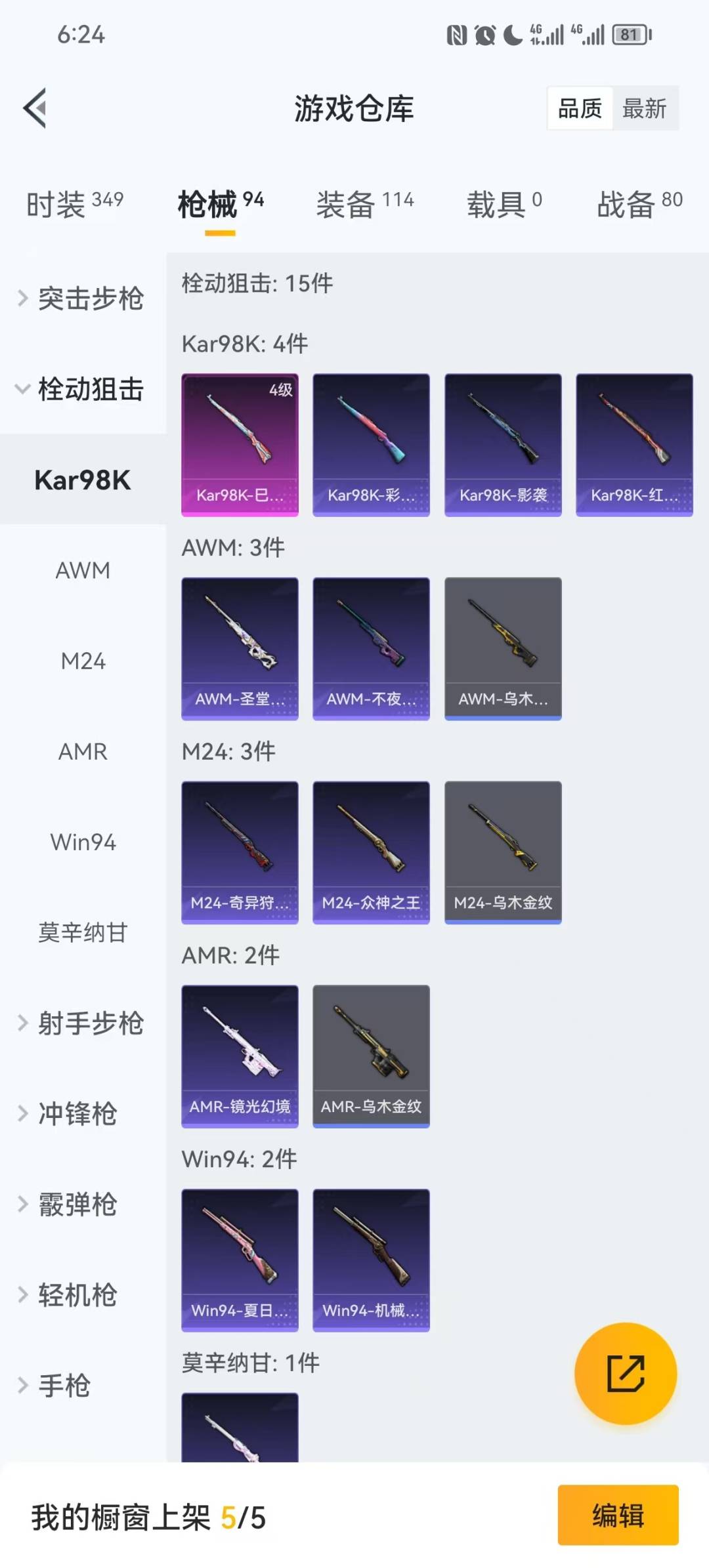Sort items by 最新
The image size is (709, 1568).
tap(644, 108)
